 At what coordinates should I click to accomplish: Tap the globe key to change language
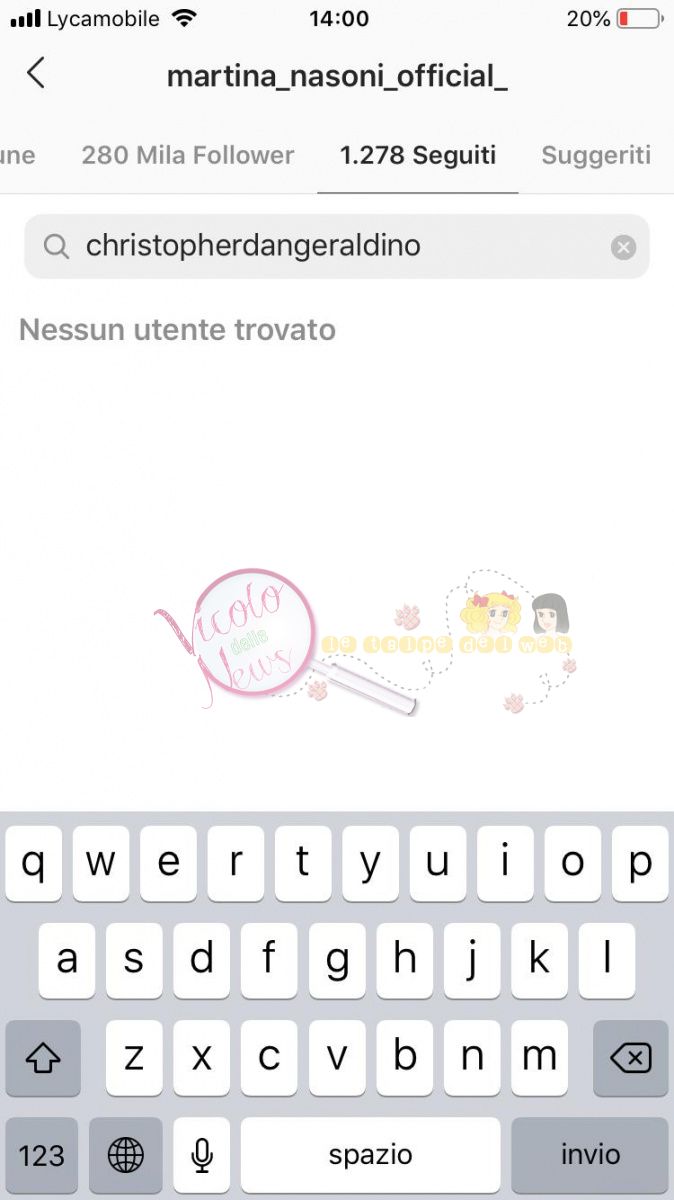(126, 1155)
